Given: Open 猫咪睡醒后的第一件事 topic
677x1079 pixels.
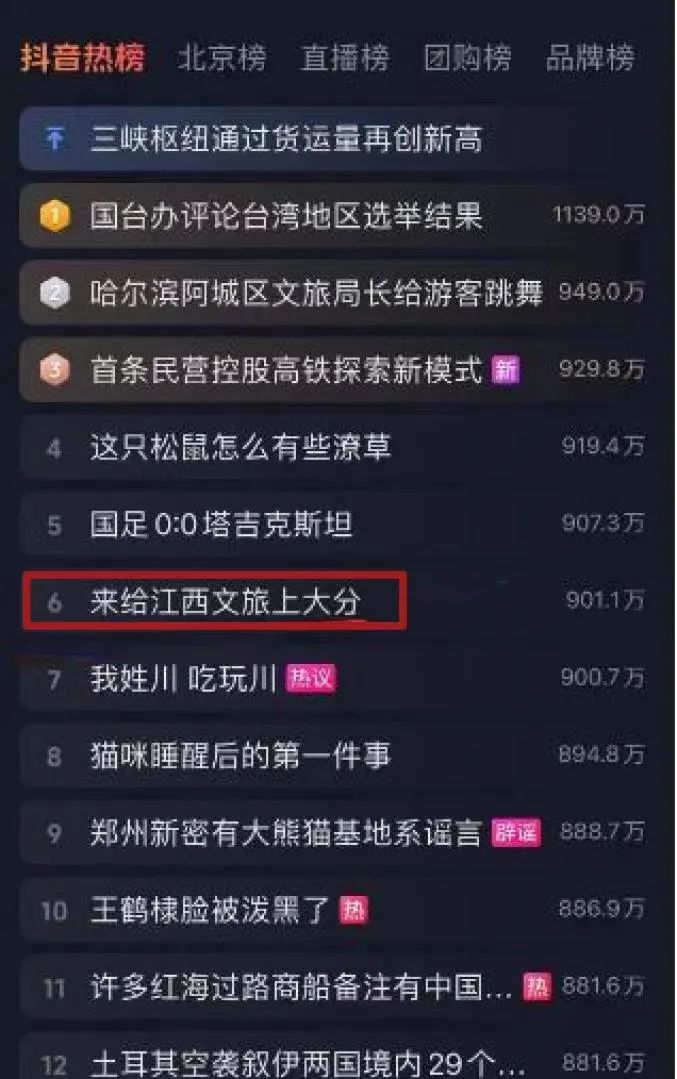Looking at the screenshot, I should coord(240,756).
